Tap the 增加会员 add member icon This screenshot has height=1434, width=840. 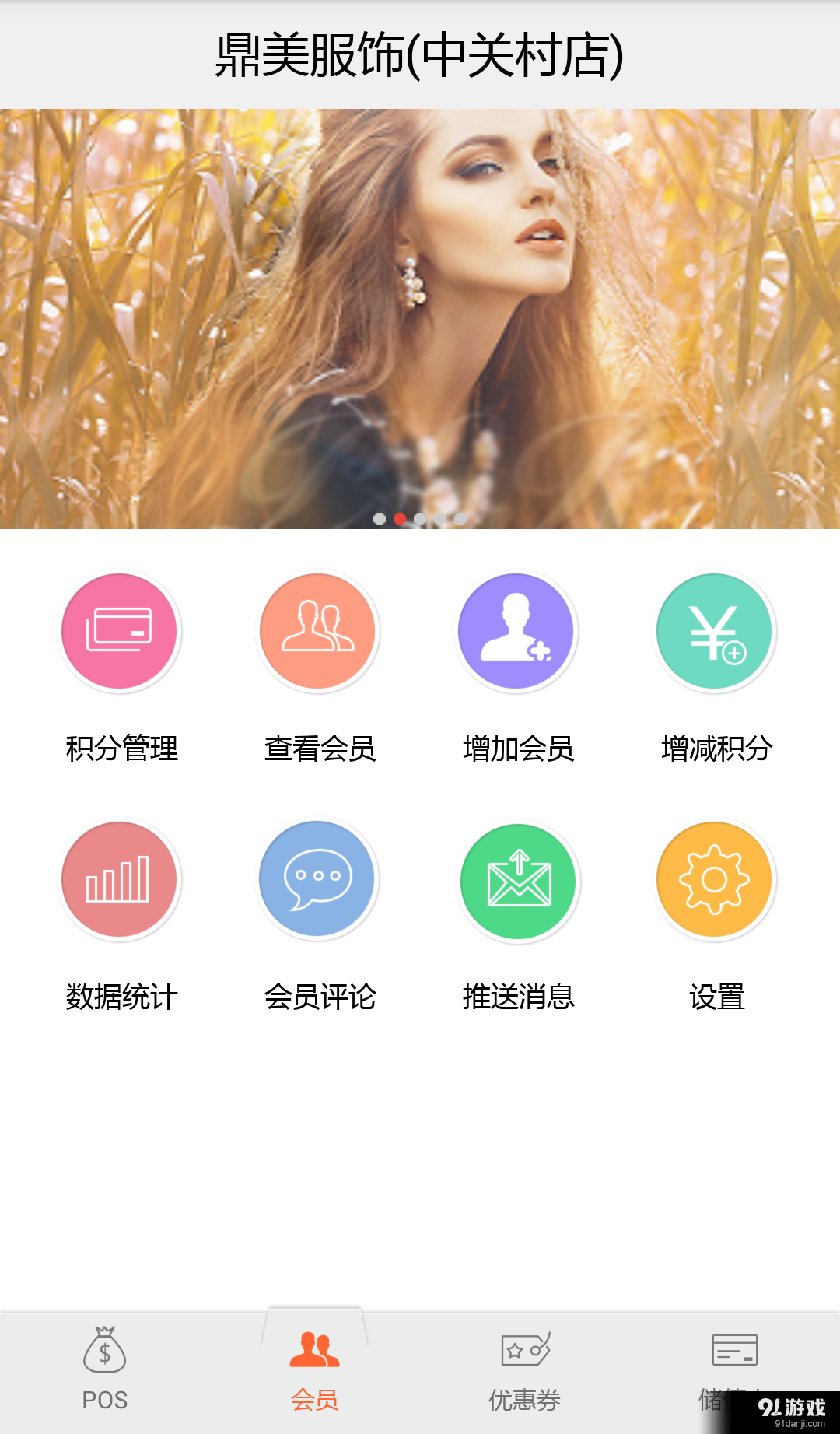click(x=517, y=632)
